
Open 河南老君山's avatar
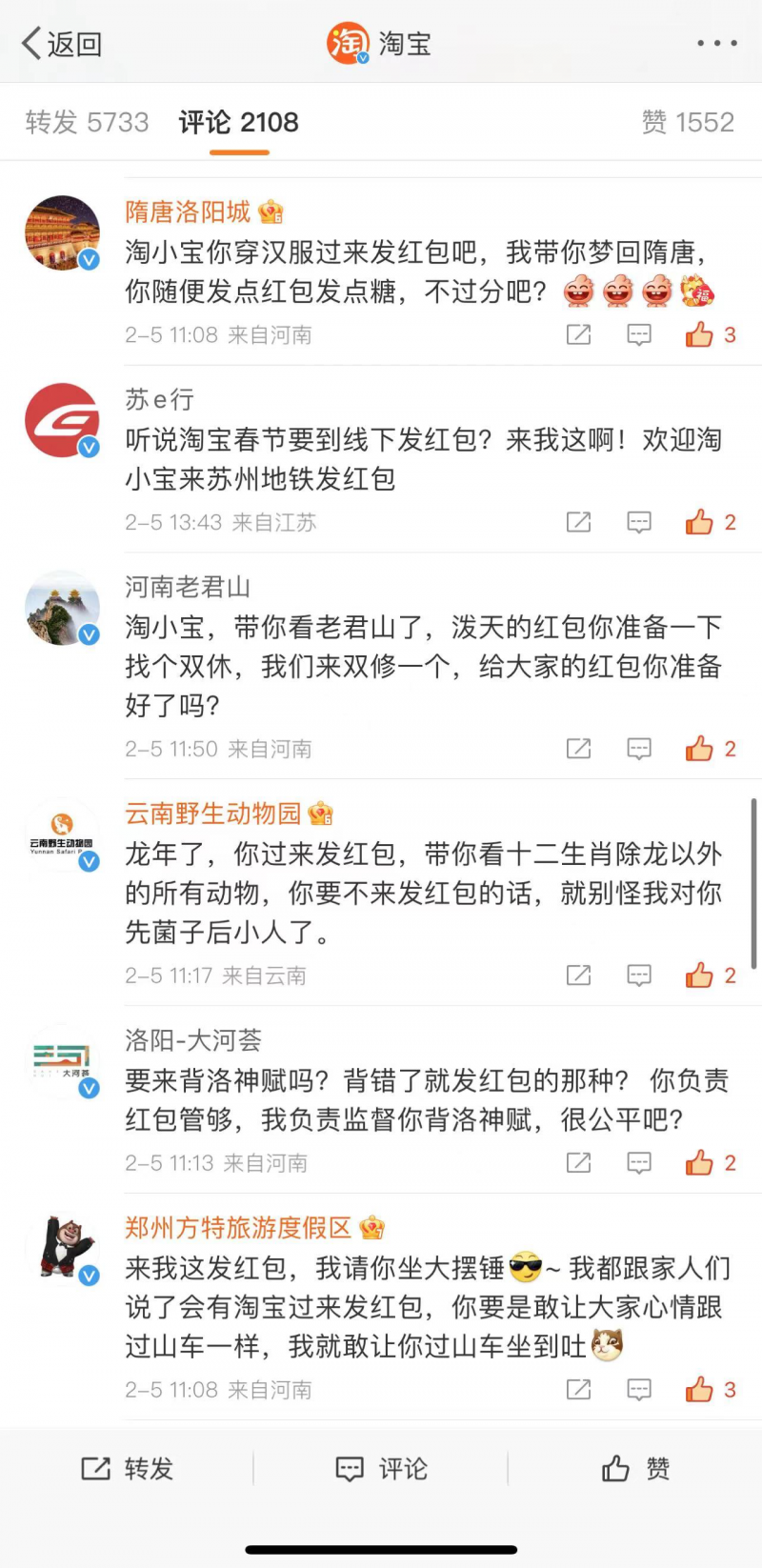(x=62, y=609)
